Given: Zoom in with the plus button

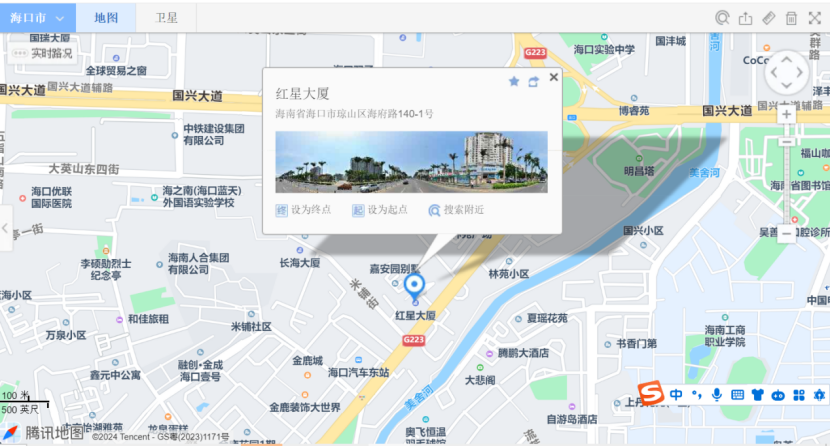Looking at the screenshot, I should (x=787, y=114).
